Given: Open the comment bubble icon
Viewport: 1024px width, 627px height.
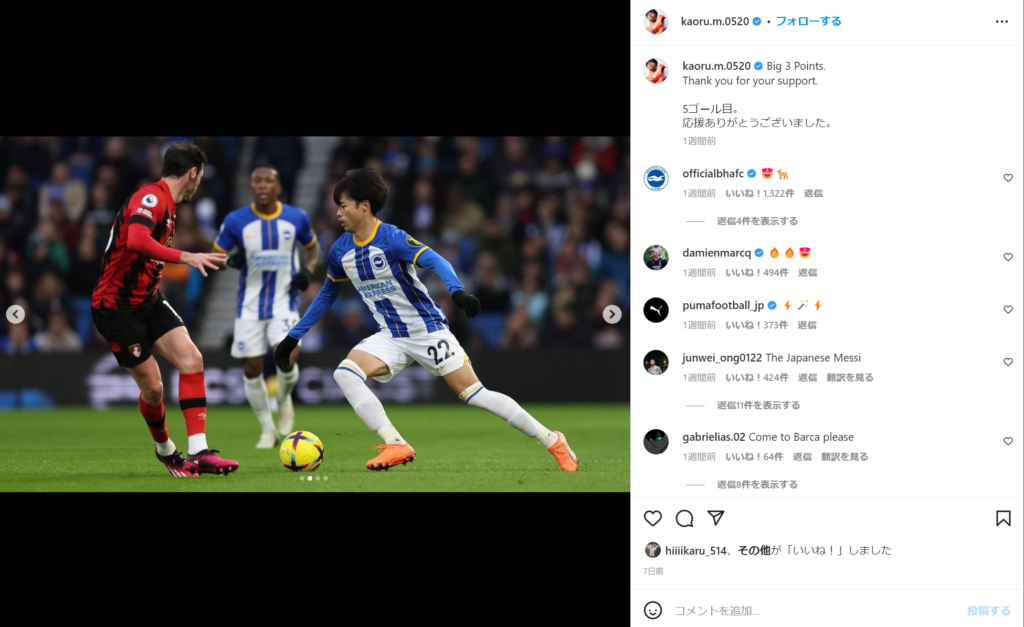Looking at the screenshot, I should [684, 518].
